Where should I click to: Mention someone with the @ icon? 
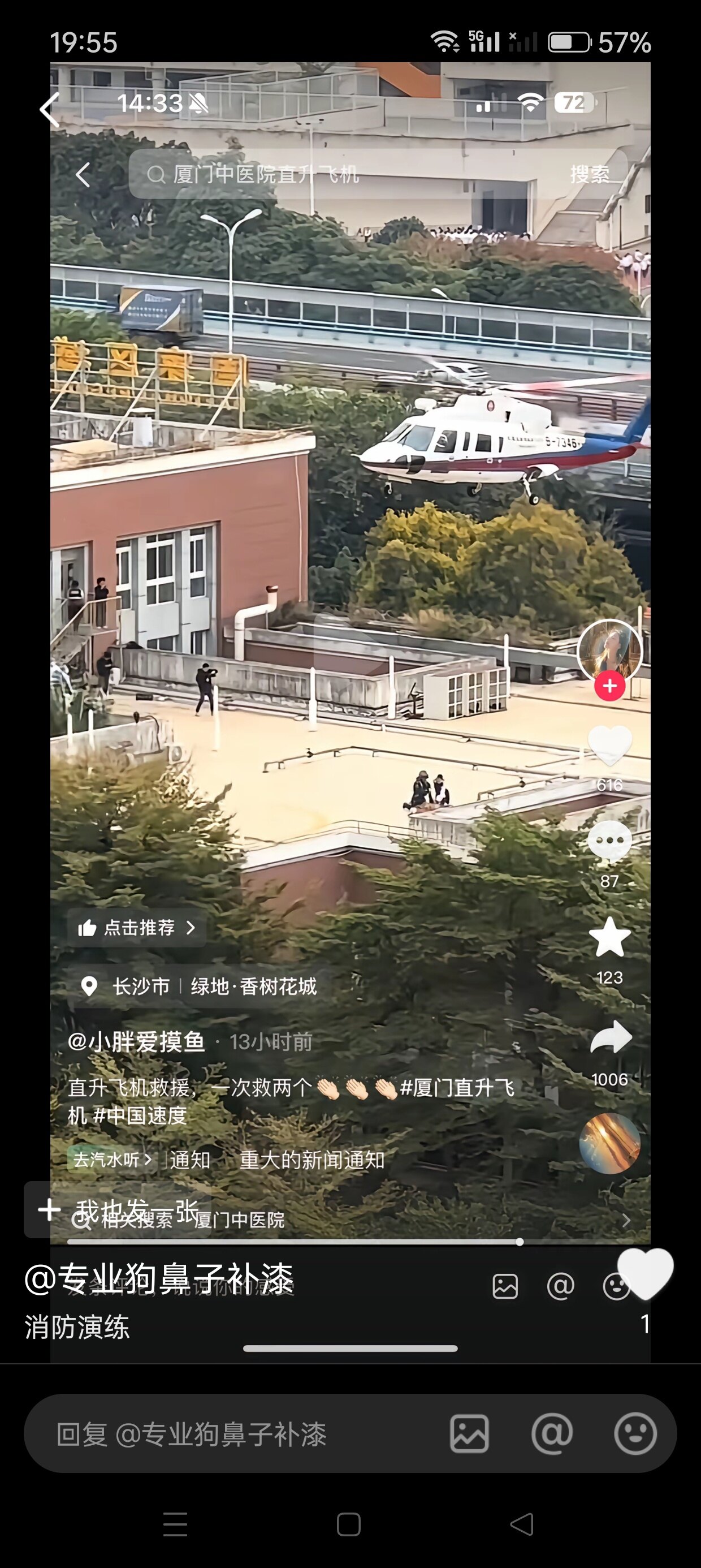[x=552, y=1434]
